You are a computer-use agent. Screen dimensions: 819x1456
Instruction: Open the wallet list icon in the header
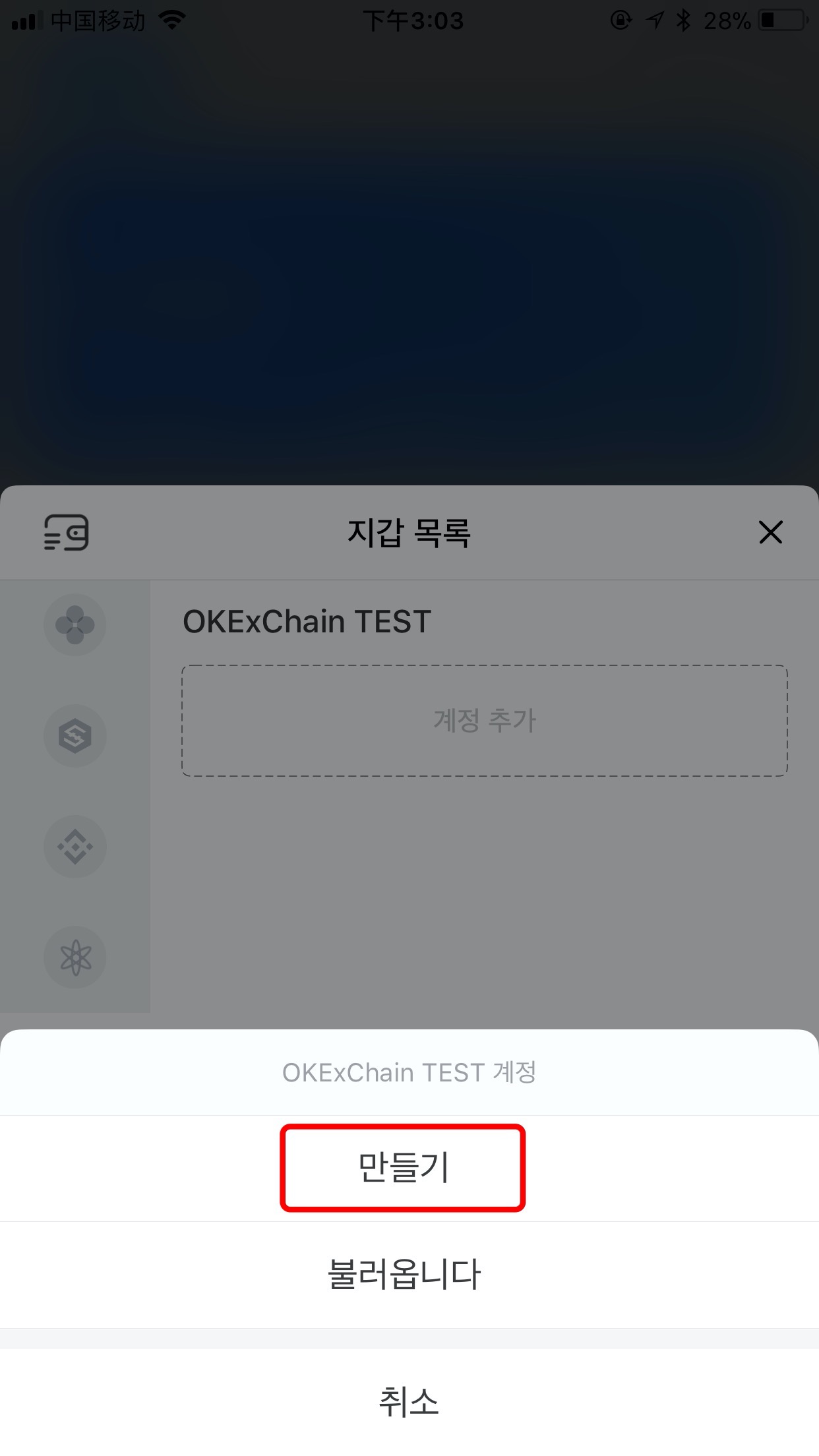(67, 532)
